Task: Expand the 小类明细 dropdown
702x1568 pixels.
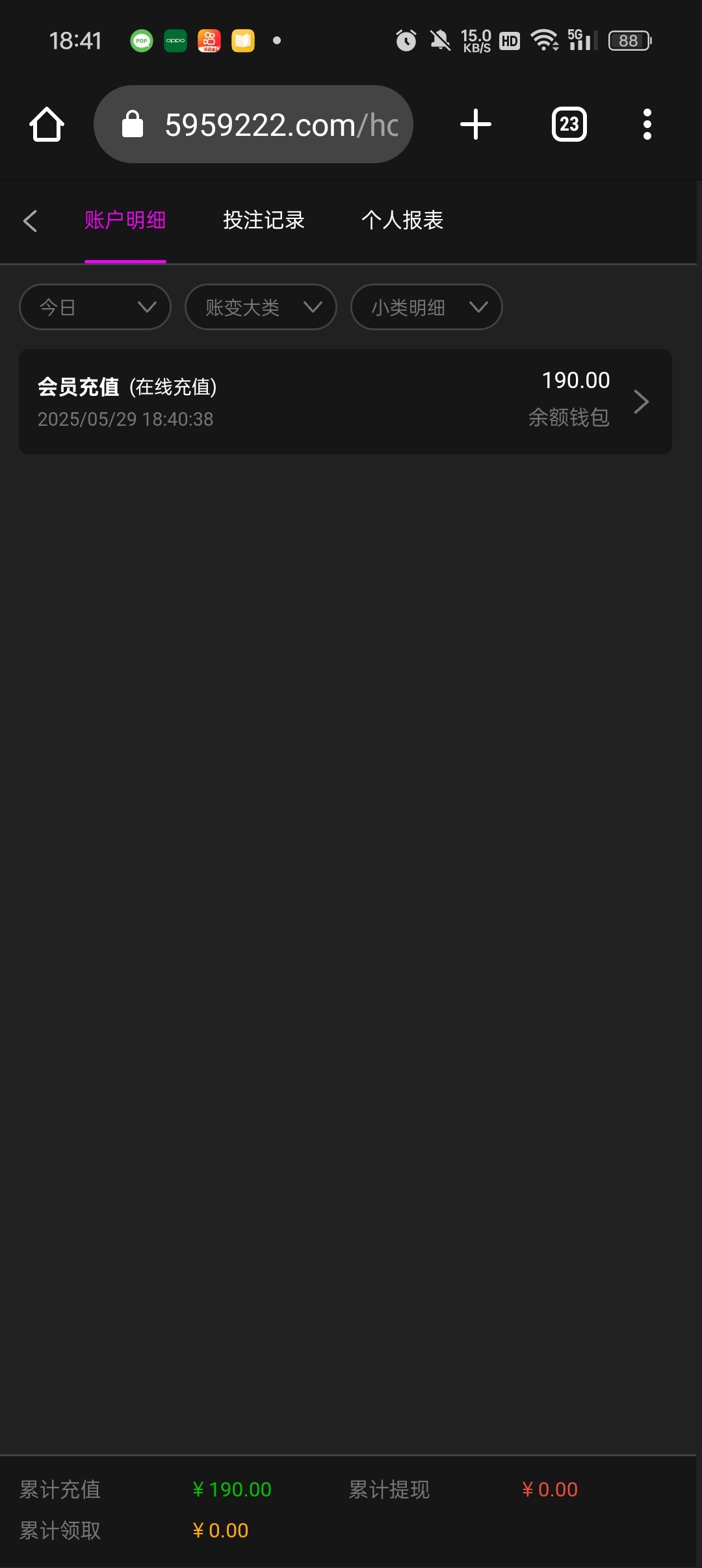Action: coord(426,307)
